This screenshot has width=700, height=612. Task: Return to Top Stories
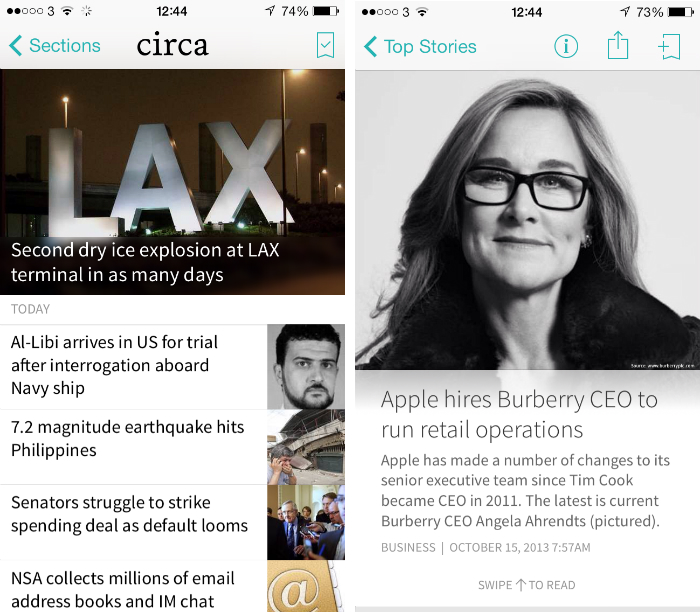click(x=420, y=47)
